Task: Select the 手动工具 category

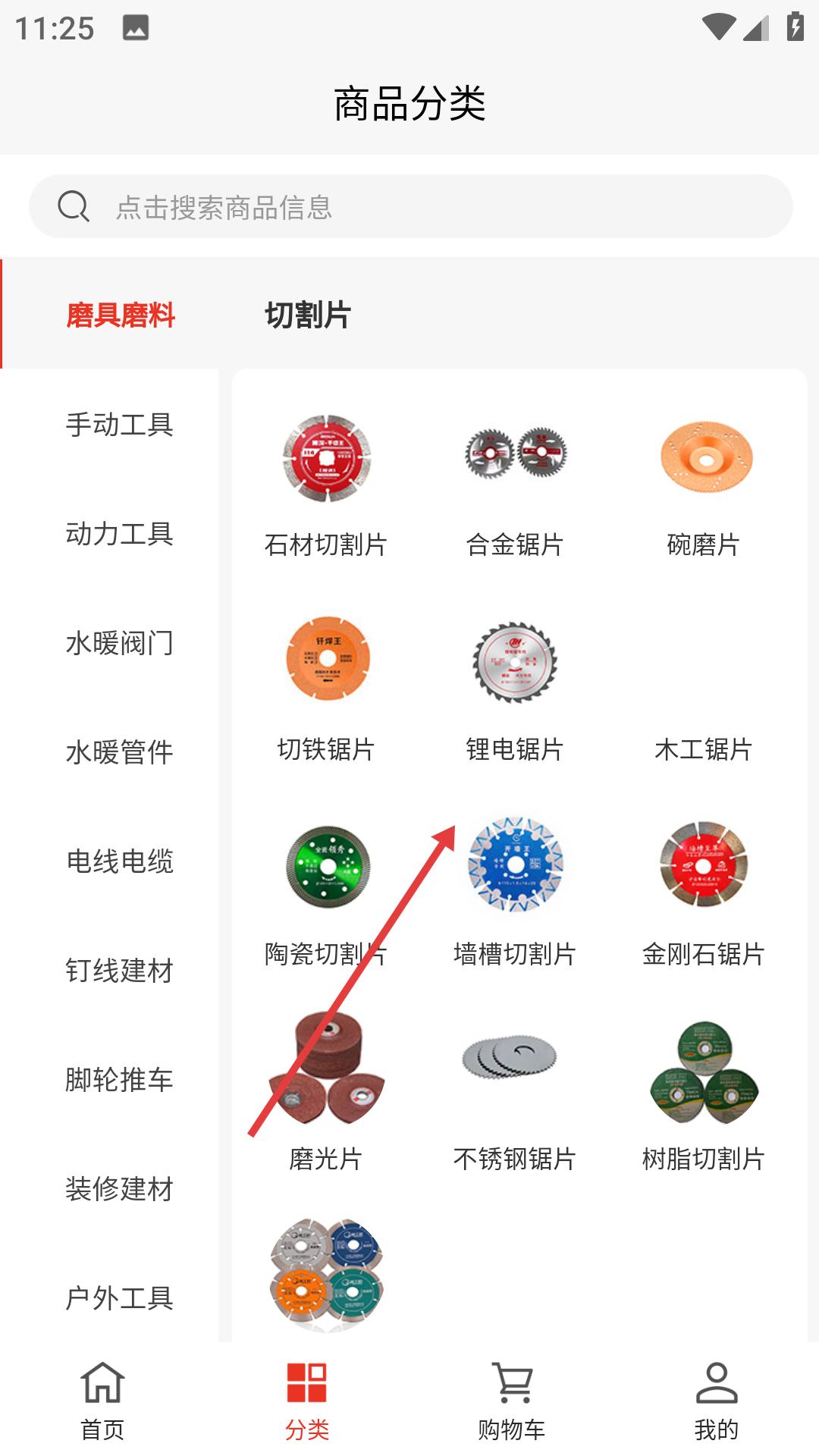Action: 119,425
